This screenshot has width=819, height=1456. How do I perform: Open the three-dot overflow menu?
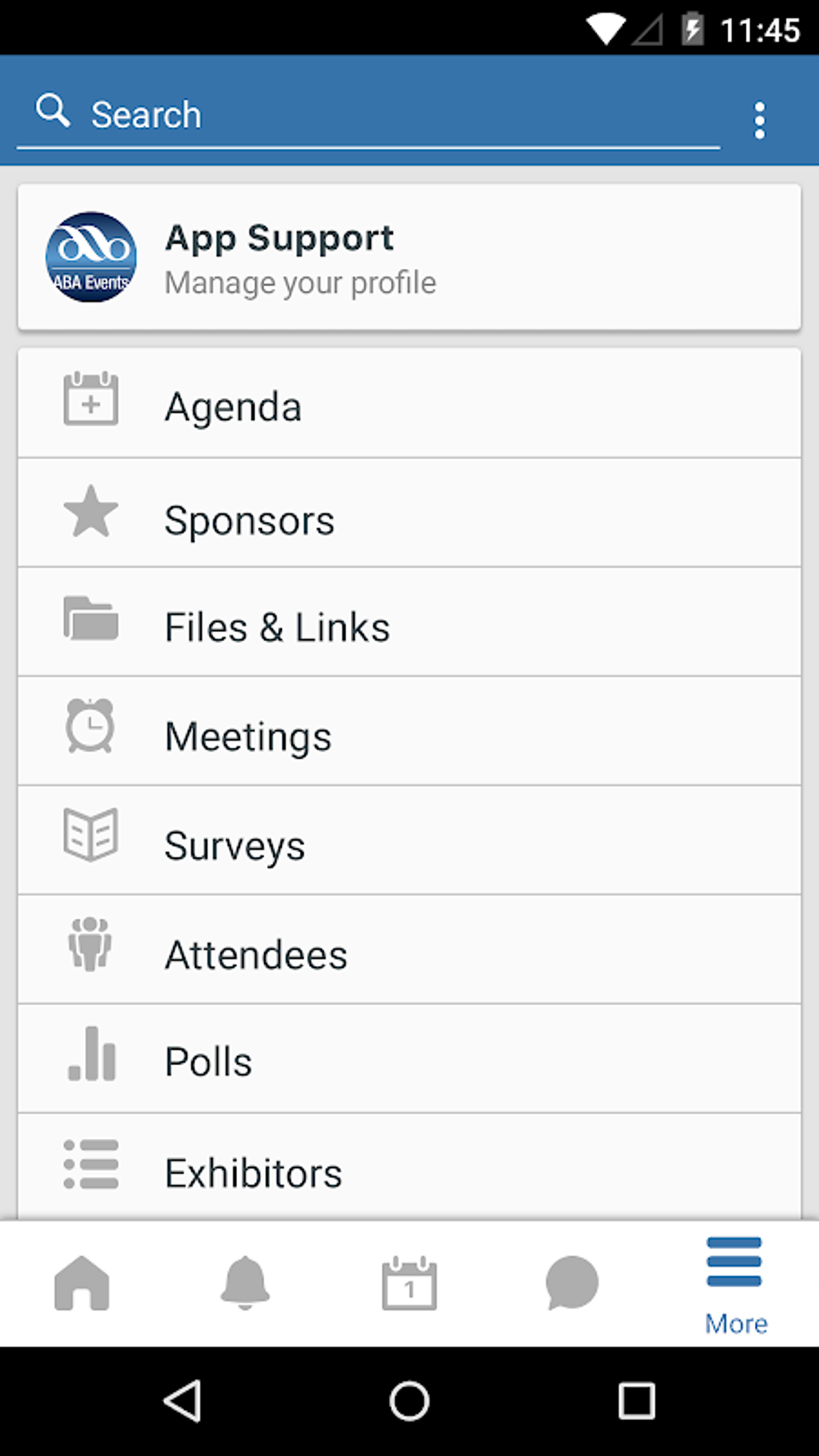760,118
